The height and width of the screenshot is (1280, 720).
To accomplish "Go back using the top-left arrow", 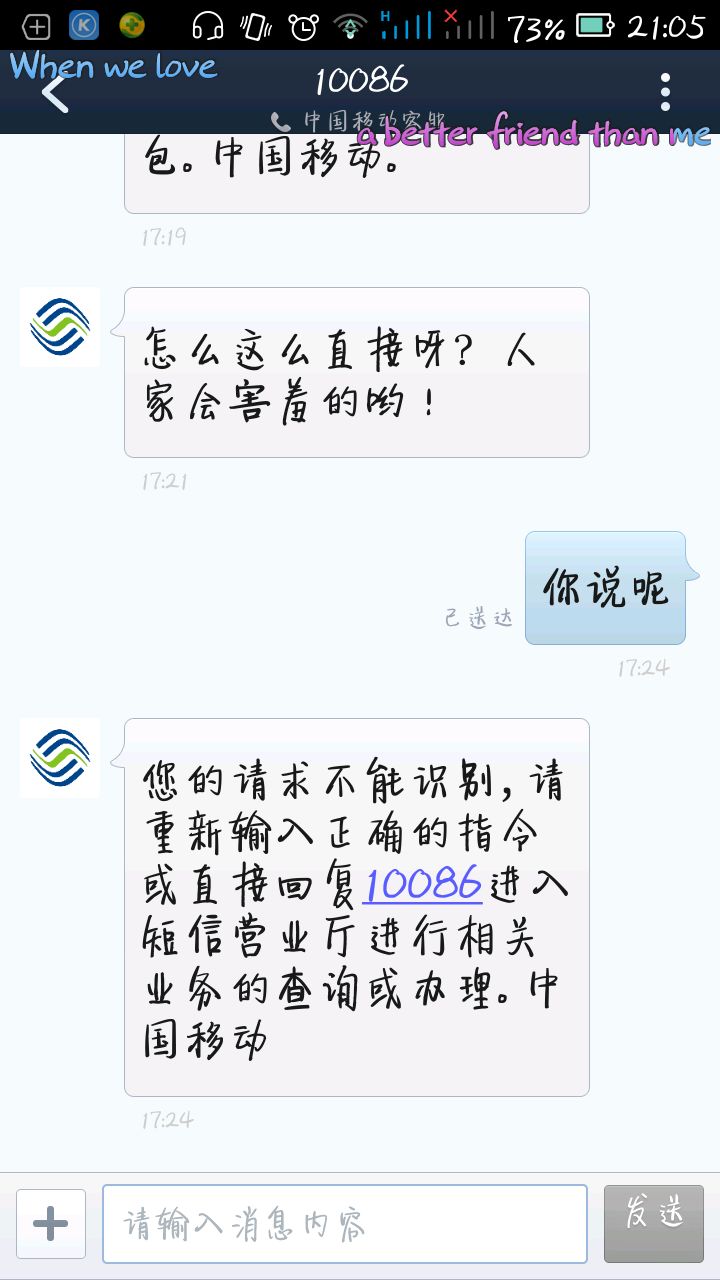I will pyautogui.click(x=55, y=95).
